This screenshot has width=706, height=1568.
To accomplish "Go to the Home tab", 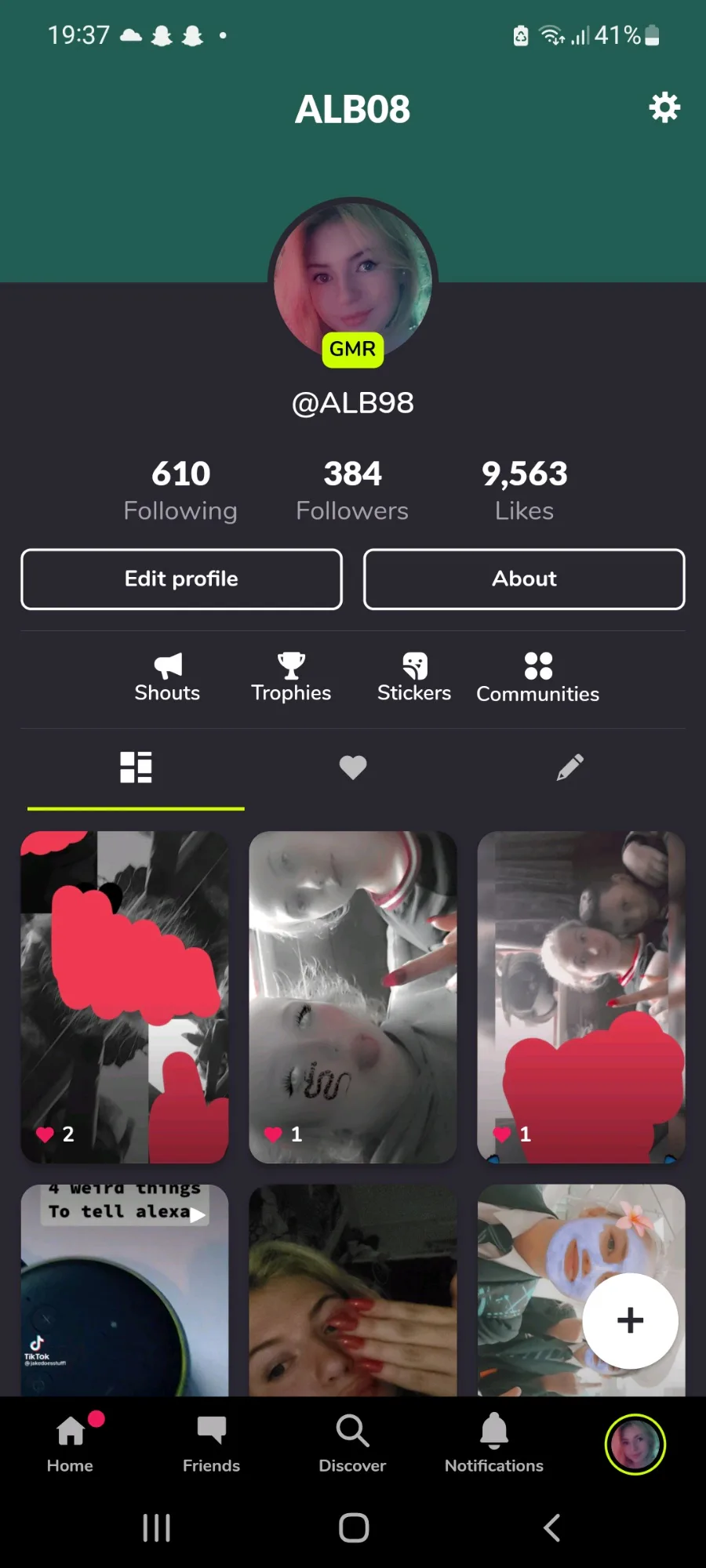I will [x=70, y=1443].
